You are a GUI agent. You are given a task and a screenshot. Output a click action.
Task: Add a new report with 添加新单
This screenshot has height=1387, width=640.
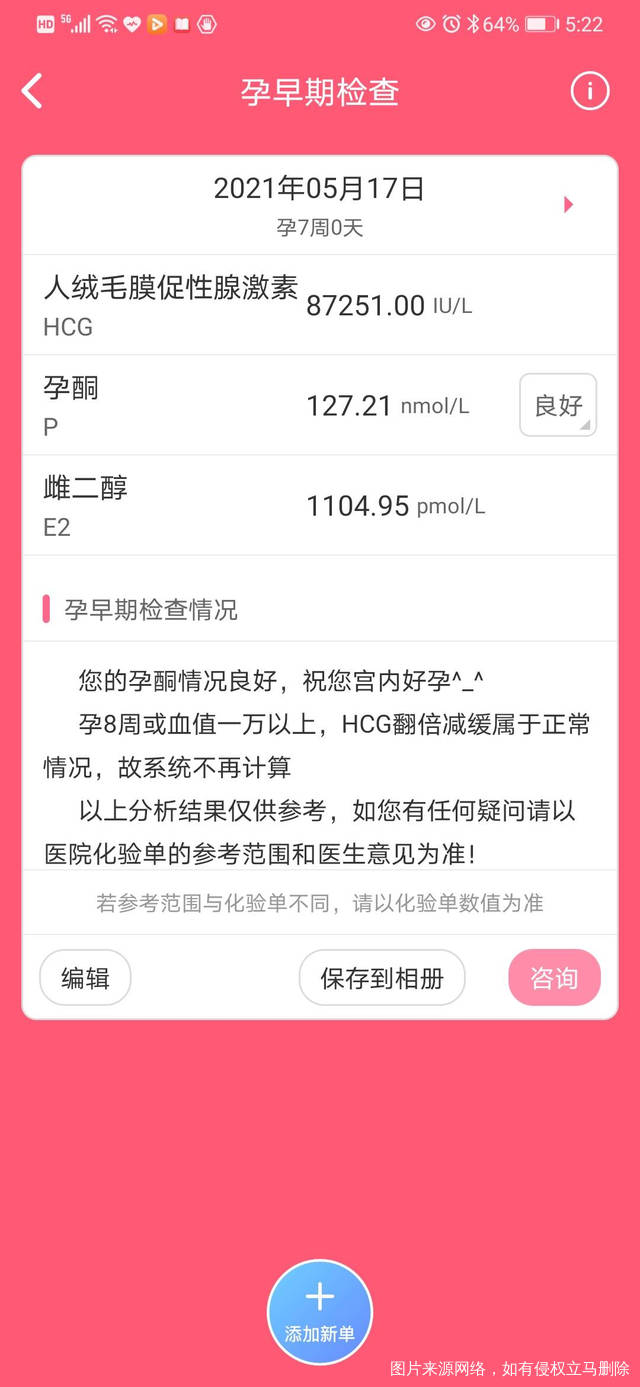coord(320,1311)
